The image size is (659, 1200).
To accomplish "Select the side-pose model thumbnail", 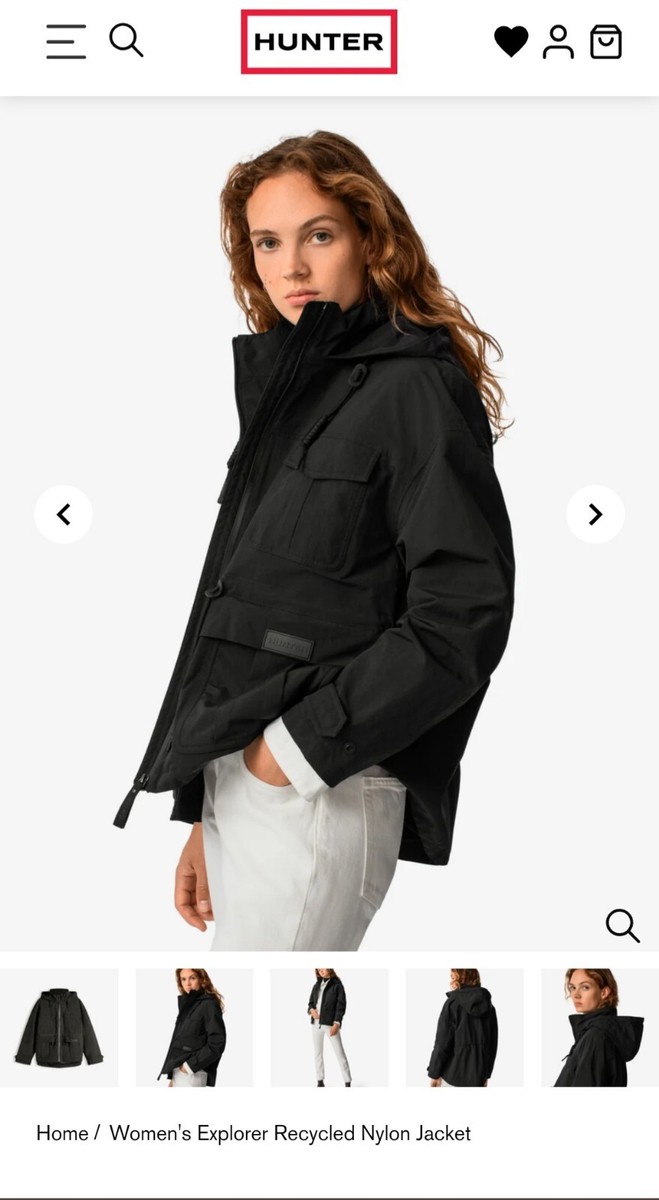I will point(194,1027).
